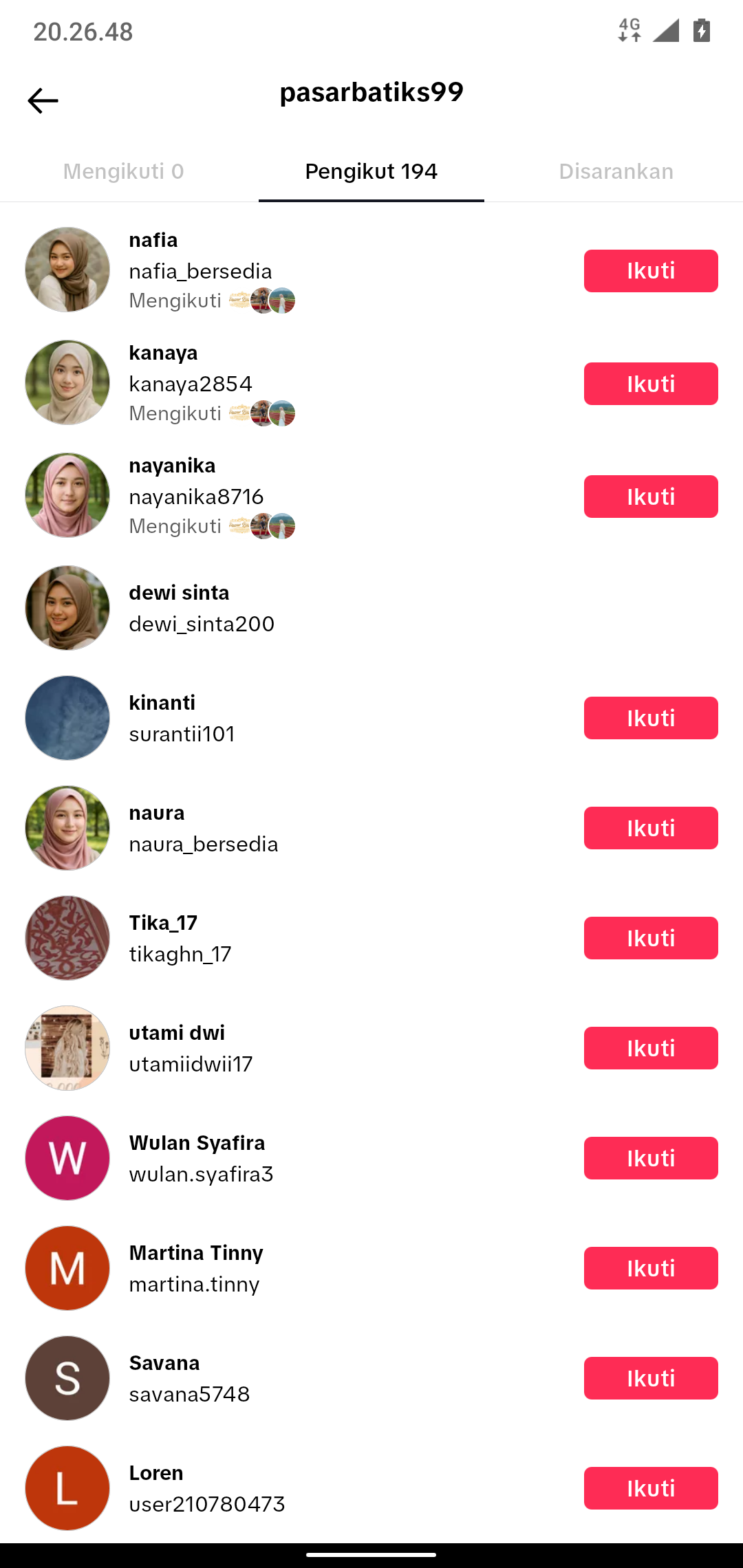Follow naura_bersedia using Ikuti

point(651,828)
